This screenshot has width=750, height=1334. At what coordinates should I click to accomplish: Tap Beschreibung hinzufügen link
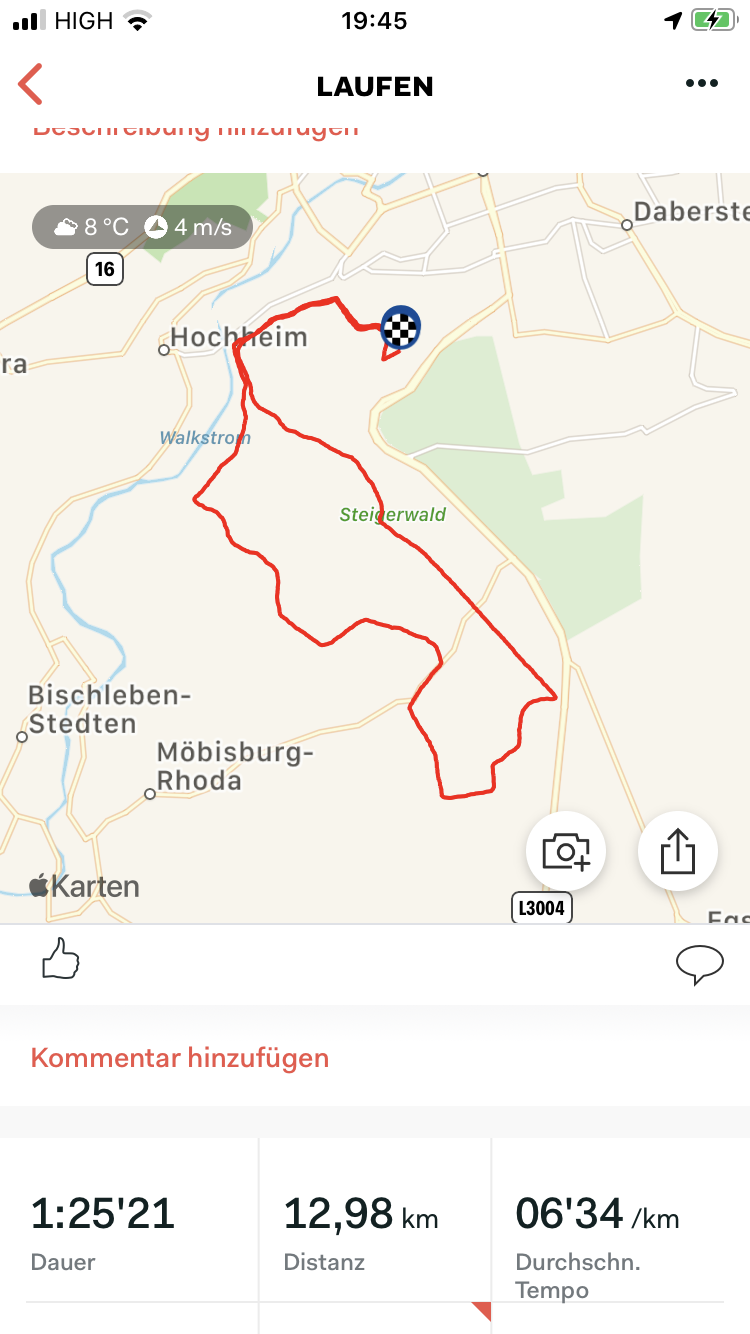195,129
